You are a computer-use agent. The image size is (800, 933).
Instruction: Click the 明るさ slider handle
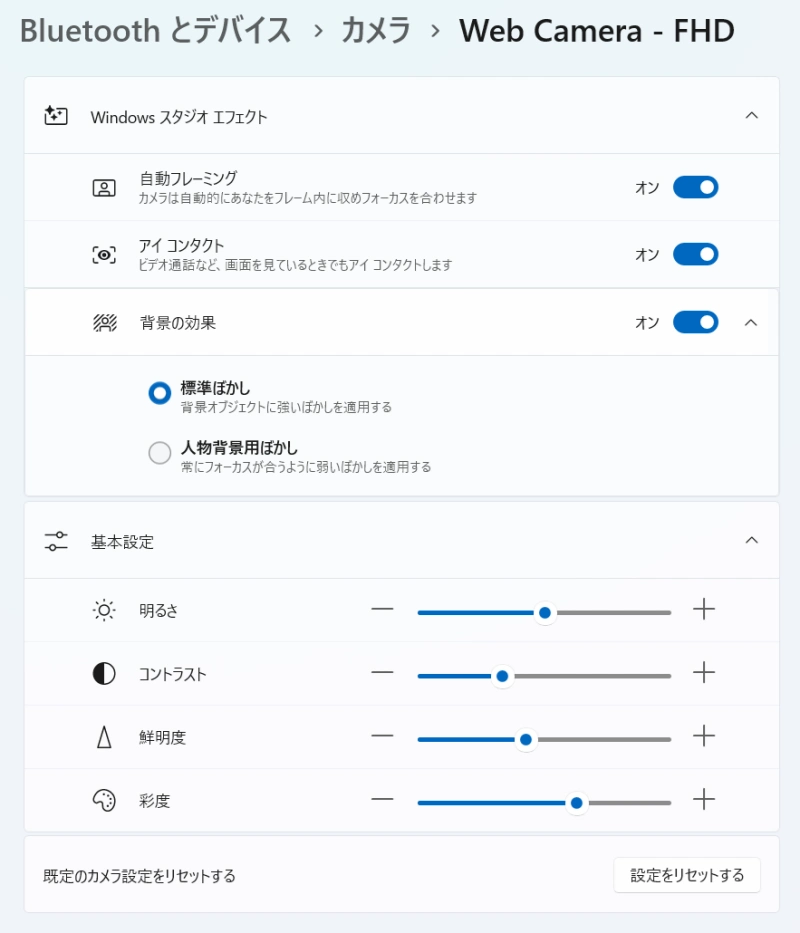click(545, 610)
